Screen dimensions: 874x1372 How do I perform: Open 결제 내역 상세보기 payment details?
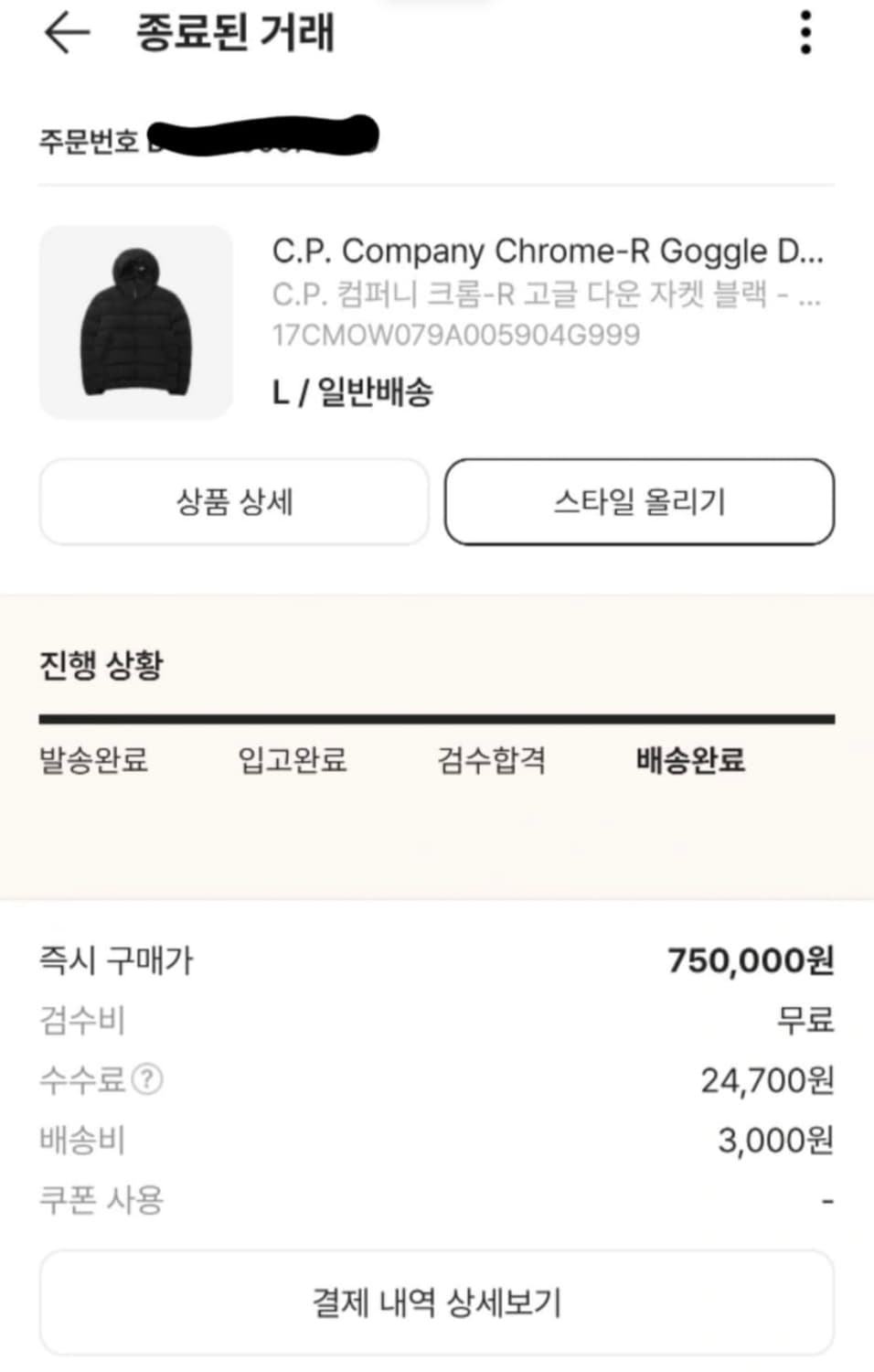click(x=436, y=1302)
